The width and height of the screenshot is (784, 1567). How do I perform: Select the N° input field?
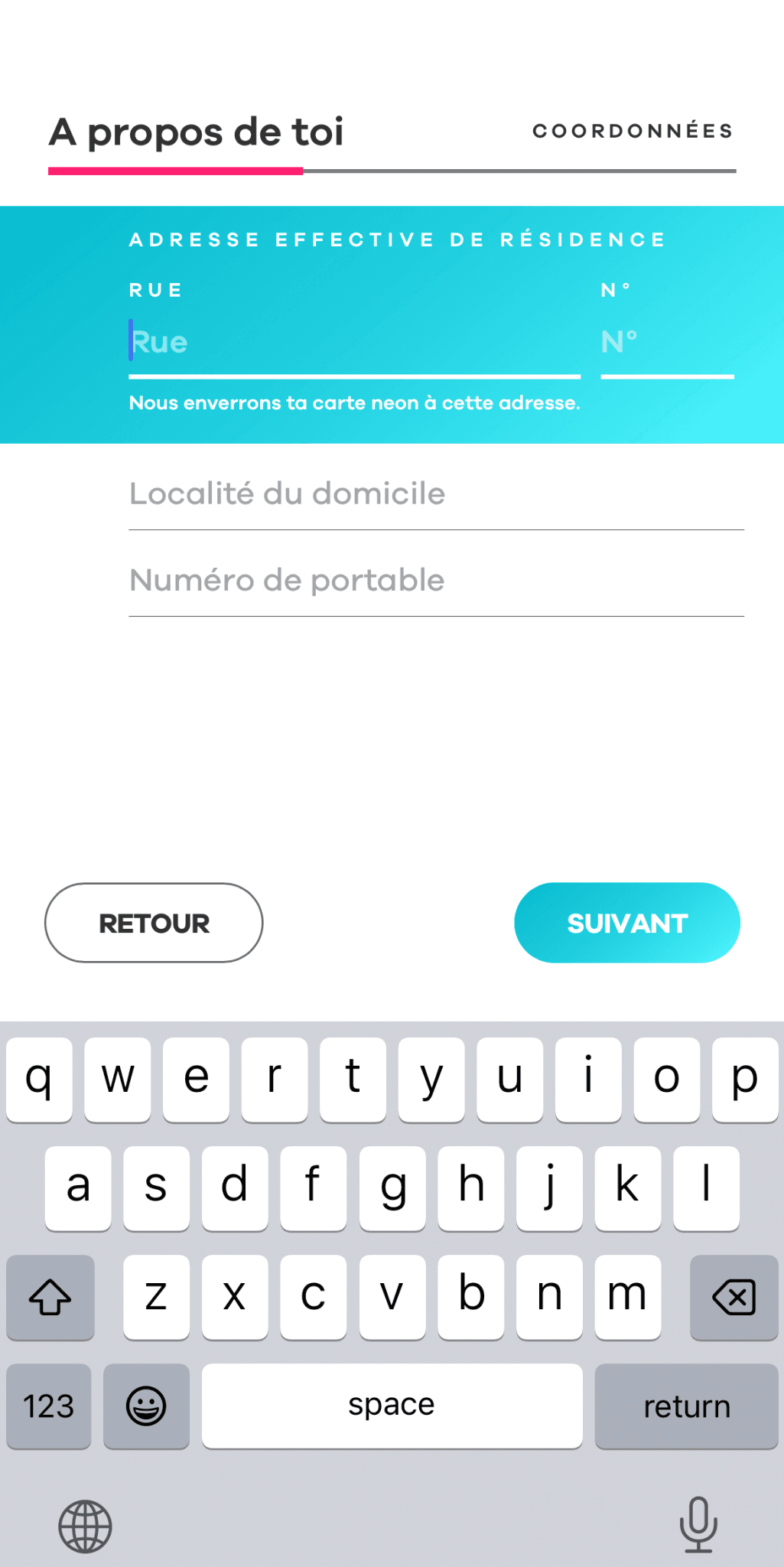pyautogui.click(x=665, y=343)
